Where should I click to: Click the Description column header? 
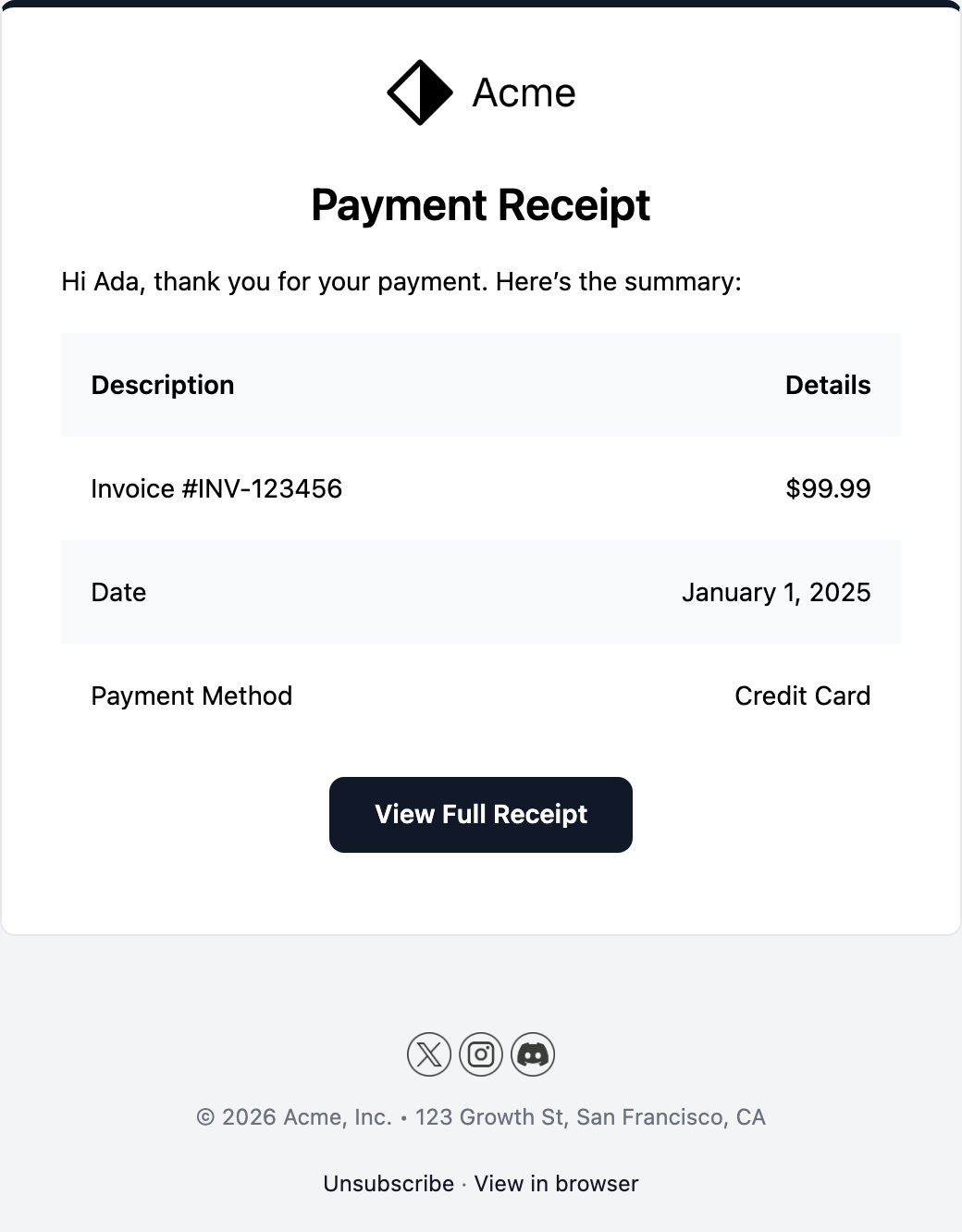(x=163, y=385)
